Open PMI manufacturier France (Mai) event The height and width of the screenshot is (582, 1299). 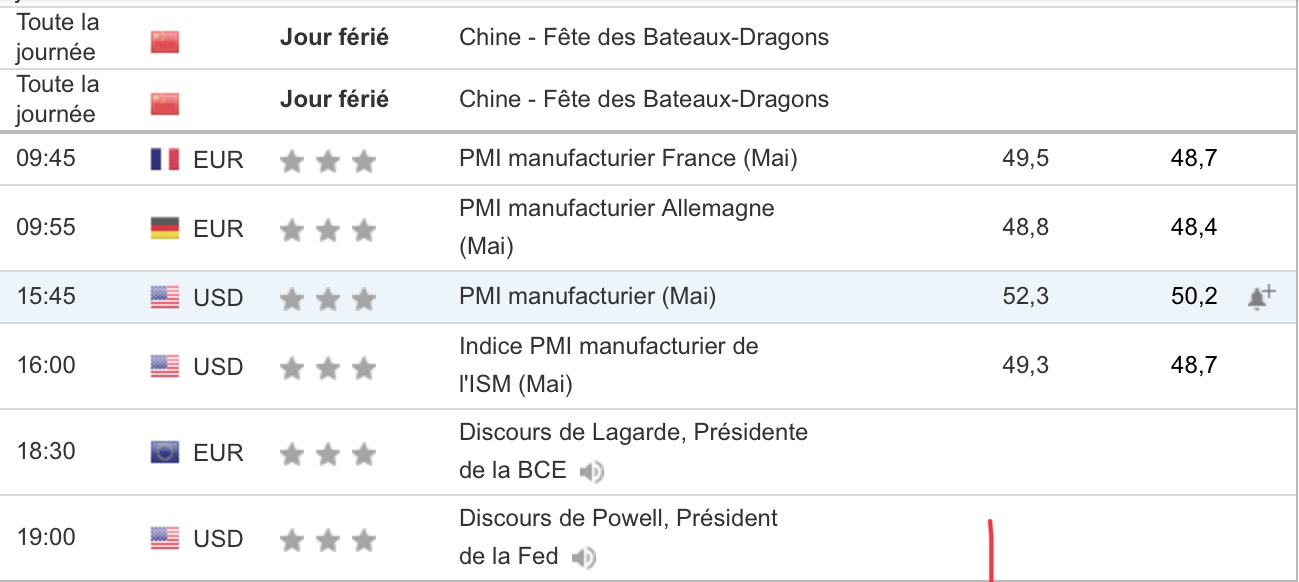click(628, 158)
